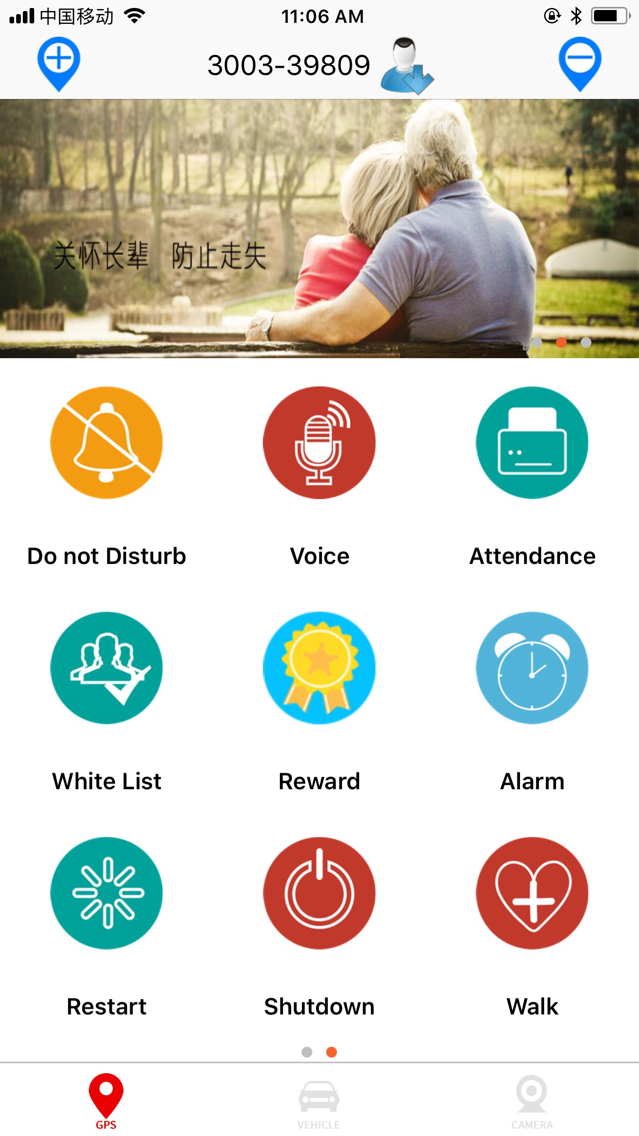Open the White List
Image resolution: width=639 pixels, height=1136 pixels.
pyautogui.click(x=107, y=668)
